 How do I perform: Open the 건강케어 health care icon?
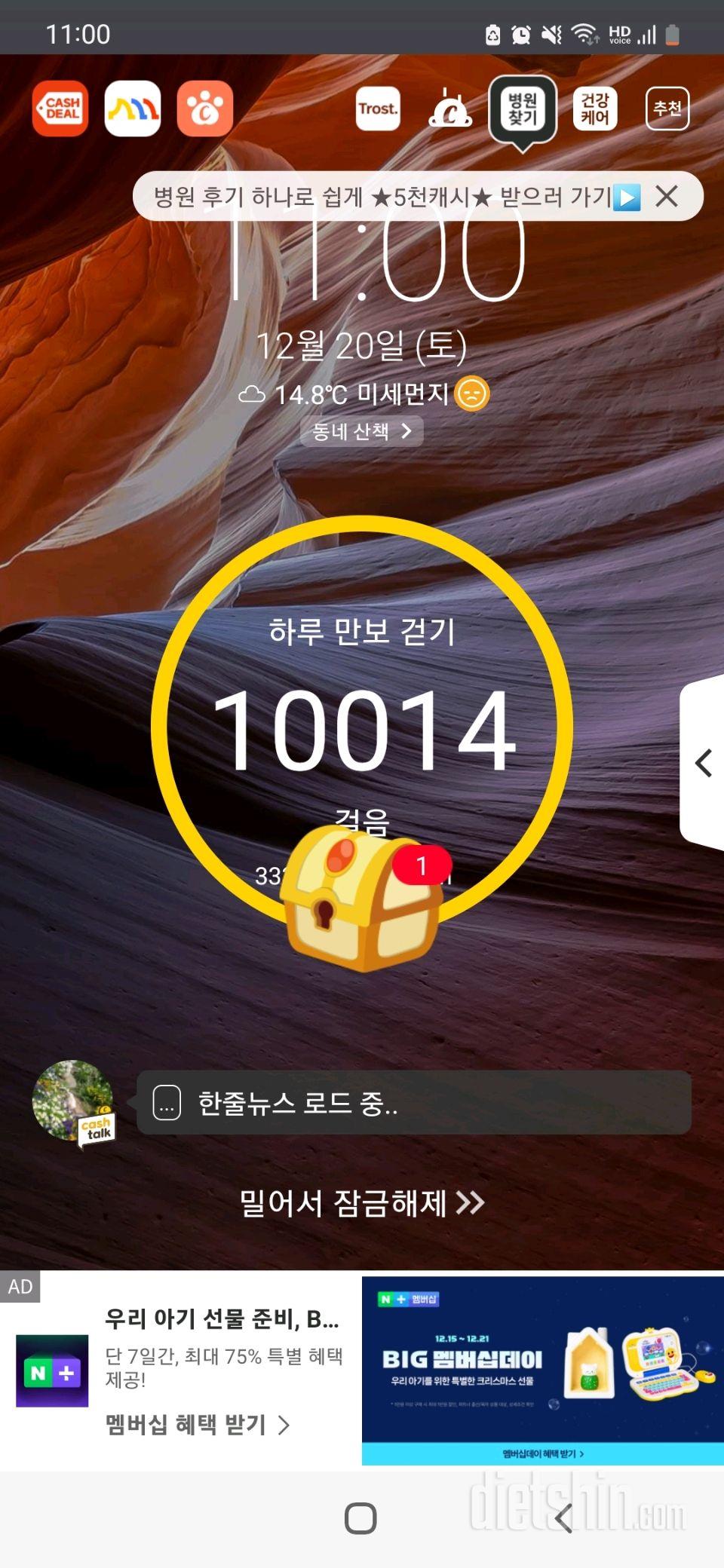click(595, 109)
